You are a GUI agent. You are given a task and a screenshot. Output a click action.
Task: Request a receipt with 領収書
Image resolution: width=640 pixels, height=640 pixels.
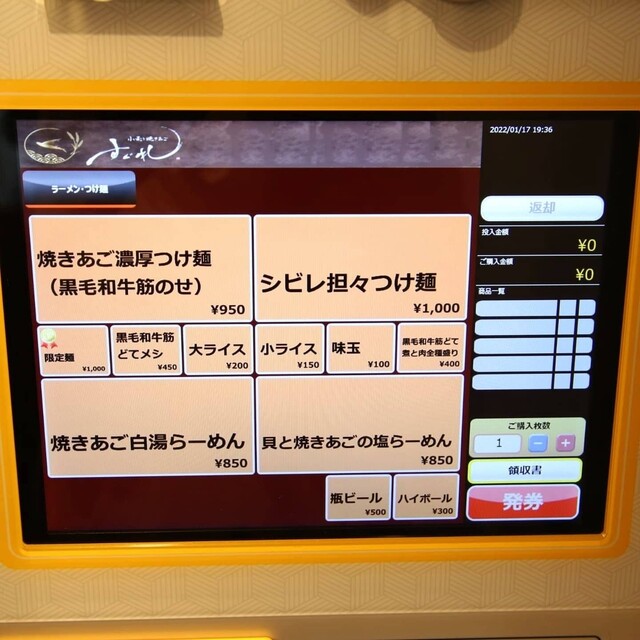click(x=524, y=471)
